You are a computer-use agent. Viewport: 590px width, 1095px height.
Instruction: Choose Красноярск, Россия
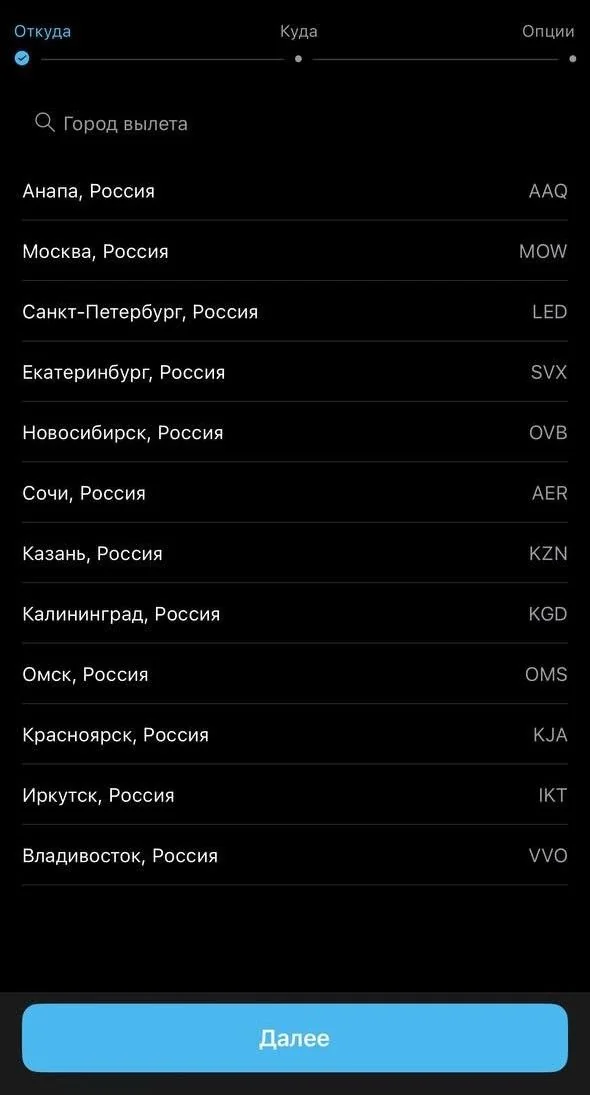click(295, 734)
